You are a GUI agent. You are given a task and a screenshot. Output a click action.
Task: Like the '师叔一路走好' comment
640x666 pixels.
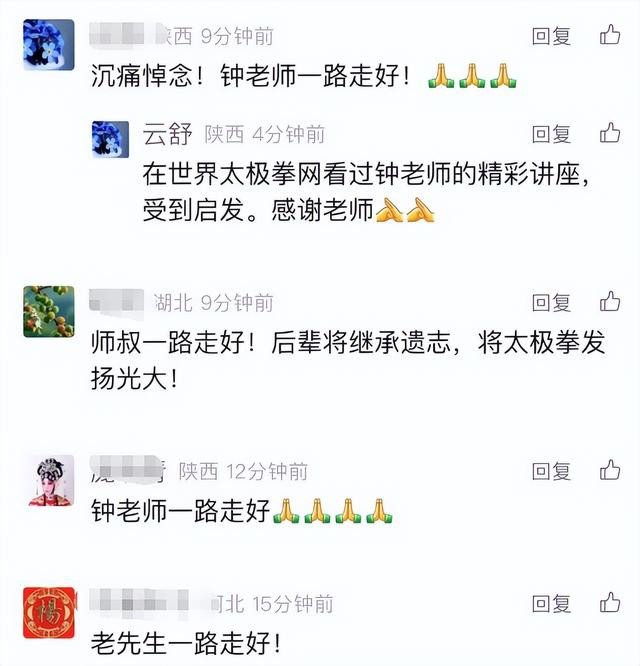tap(609, 302)
